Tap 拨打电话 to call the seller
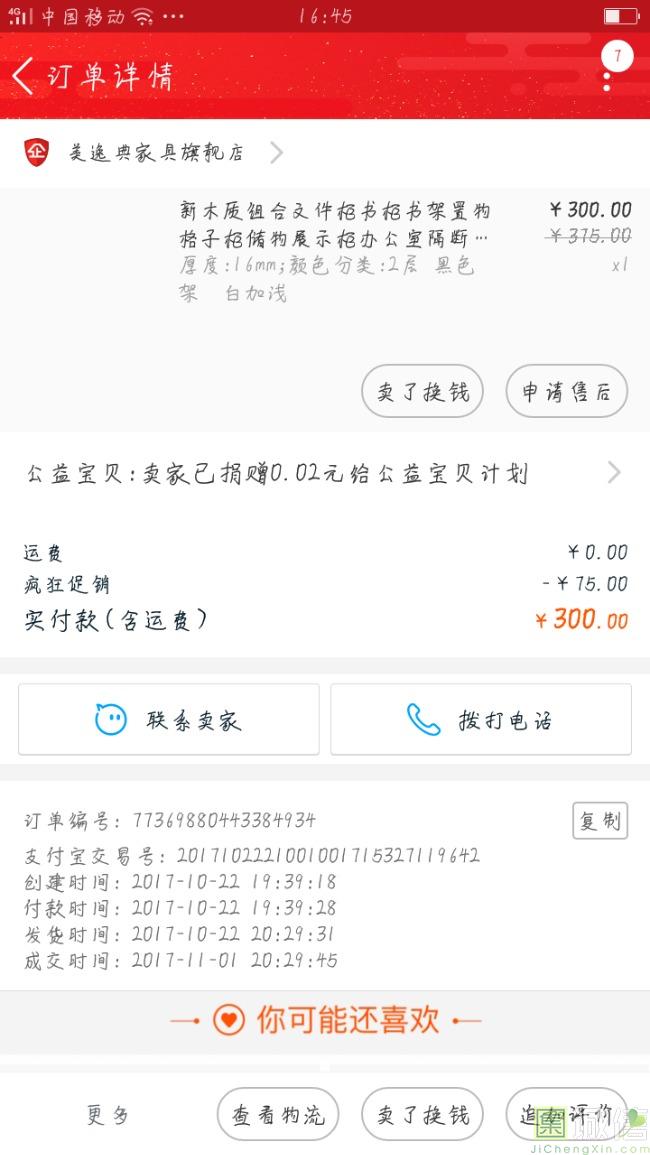The width and height of the screenshot is (650, 1155). coord(481,719)
